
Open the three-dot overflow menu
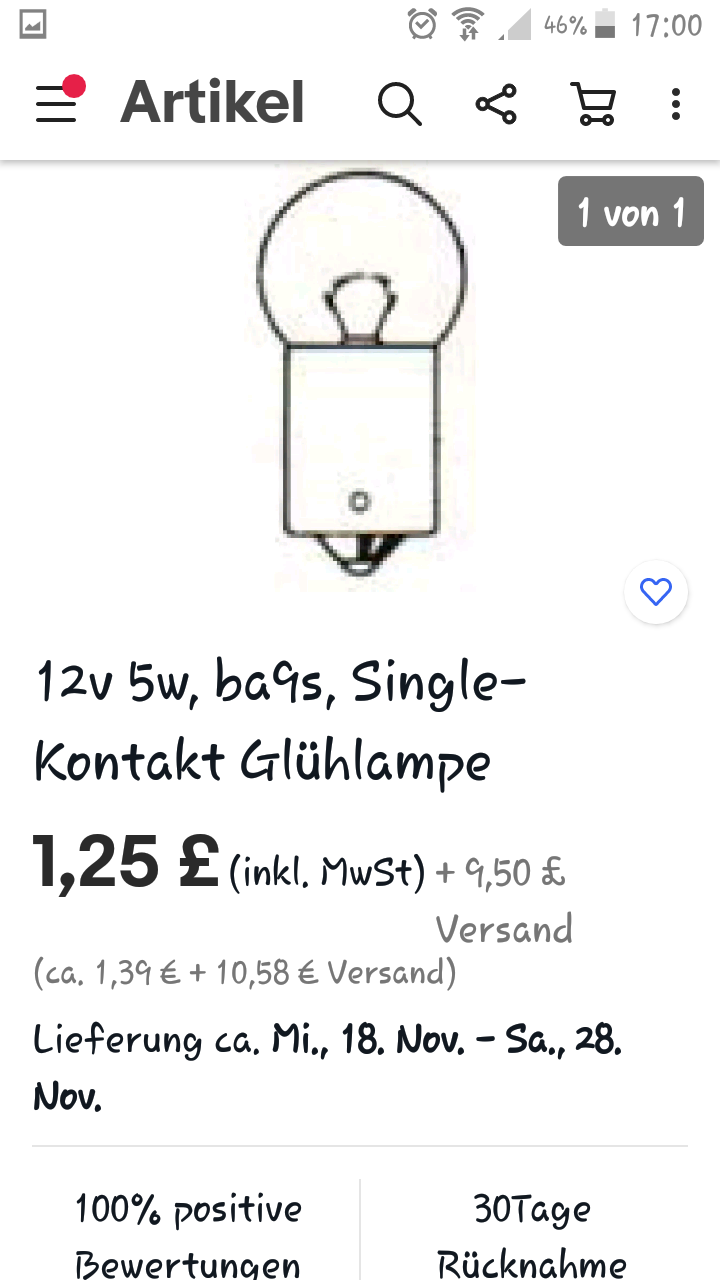tap(676, 104)
